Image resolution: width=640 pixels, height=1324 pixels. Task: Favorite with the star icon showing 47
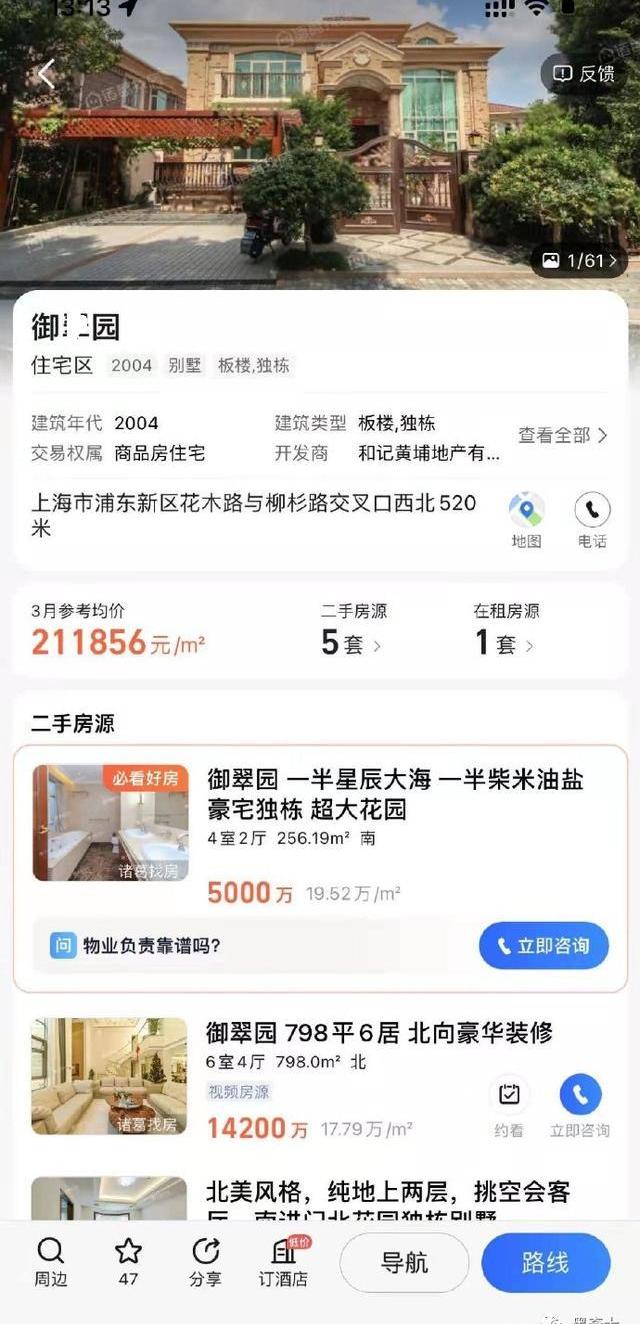pyautogui.click(x=128, y=1262)
